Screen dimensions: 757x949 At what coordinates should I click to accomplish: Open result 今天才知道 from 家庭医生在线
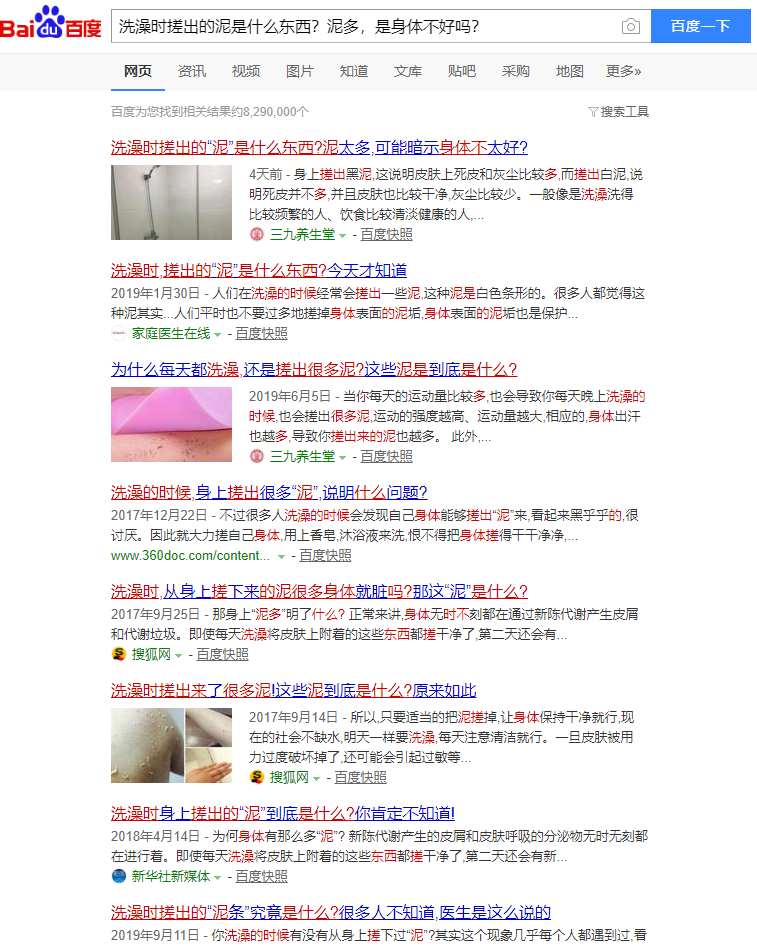coord(259,271)
